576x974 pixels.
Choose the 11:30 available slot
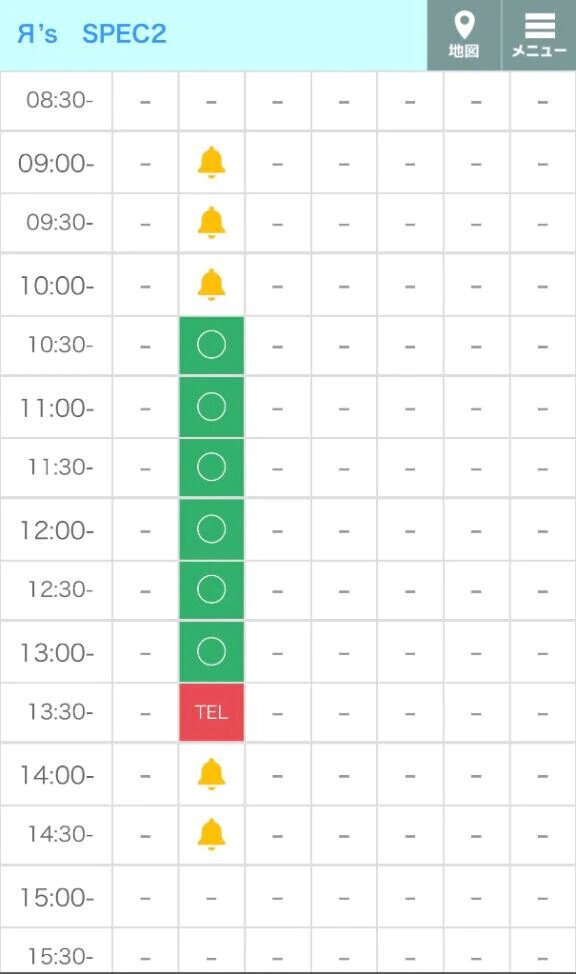pyautogui.click(x=211, y=468)
